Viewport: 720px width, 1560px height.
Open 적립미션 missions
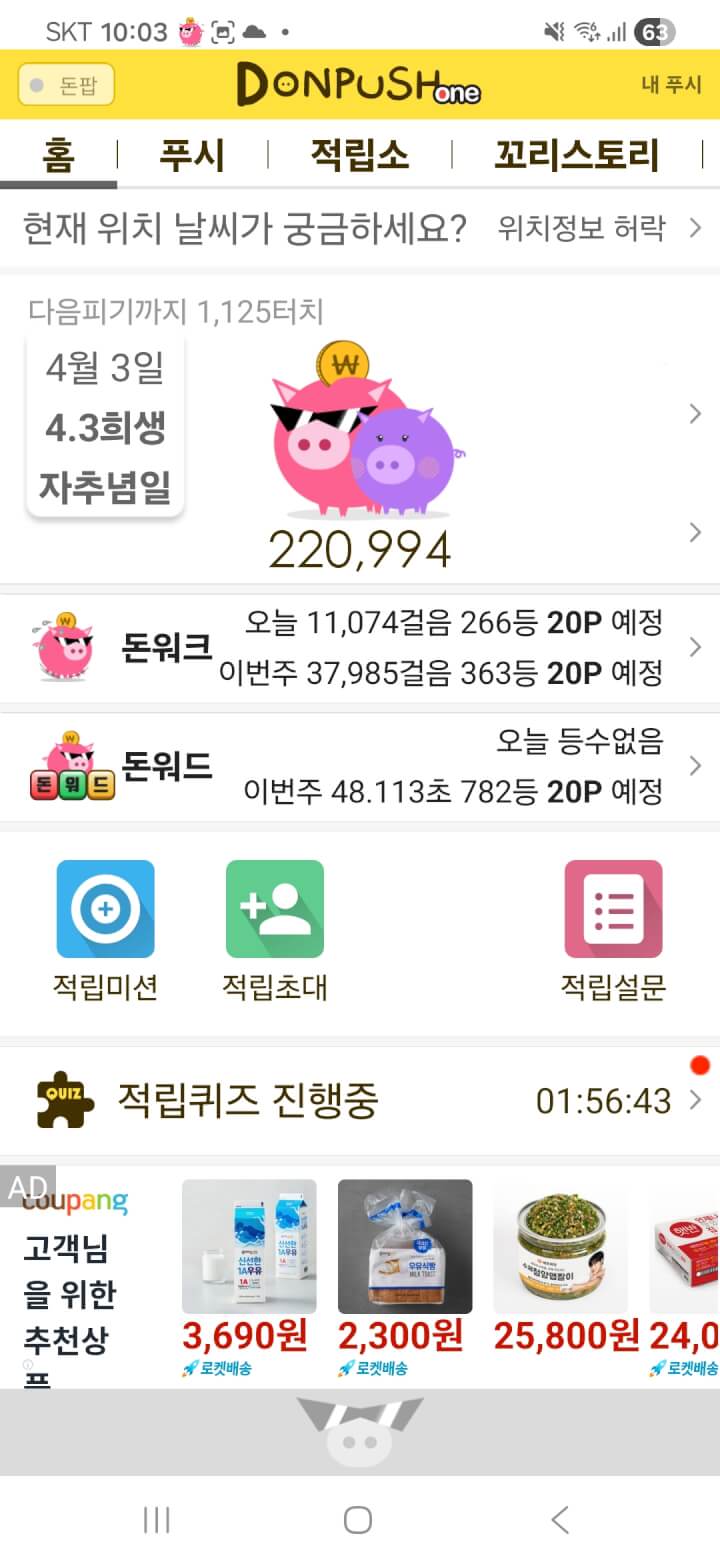tap(105, 930)
